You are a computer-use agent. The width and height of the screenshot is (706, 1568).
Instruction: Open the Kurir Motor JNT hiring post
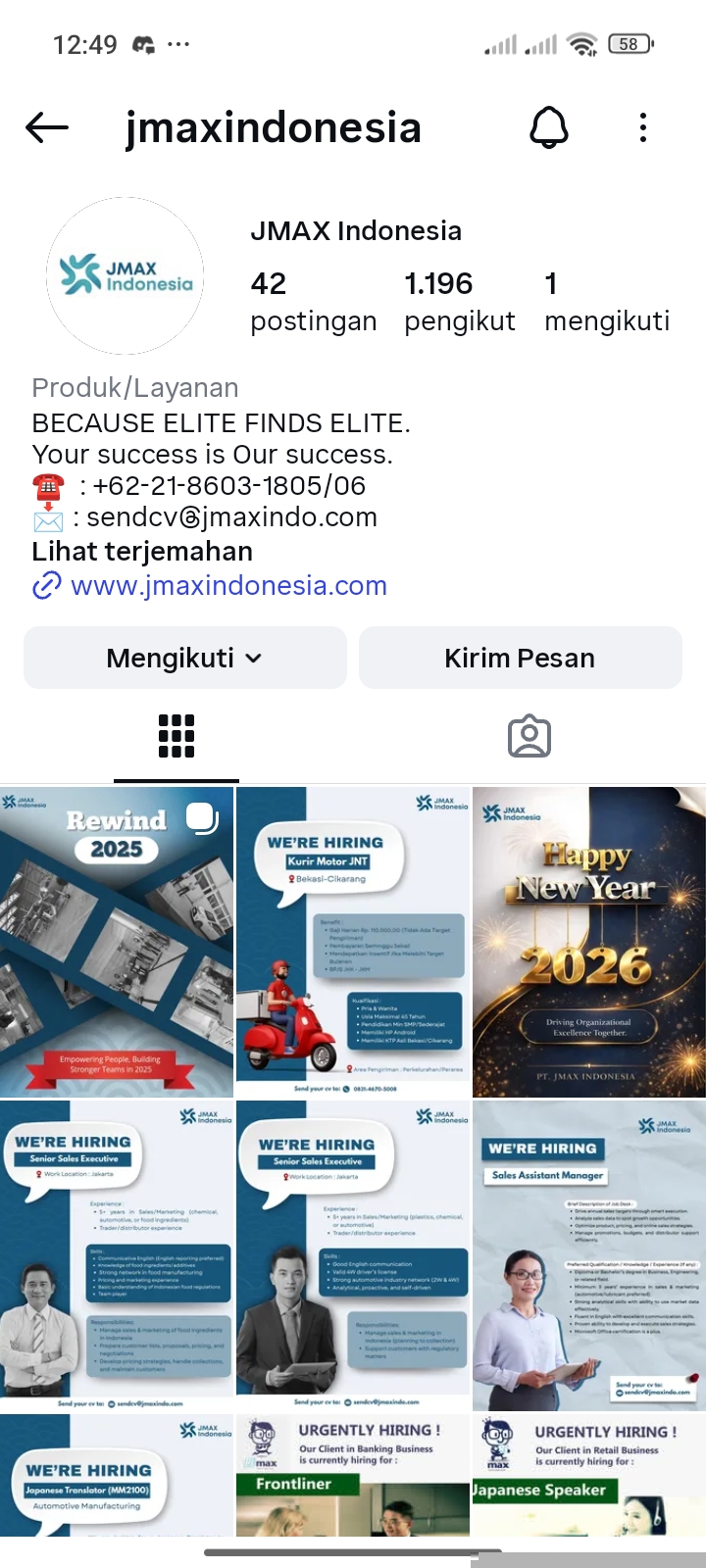pyautogui.click(x=353, y=941)
